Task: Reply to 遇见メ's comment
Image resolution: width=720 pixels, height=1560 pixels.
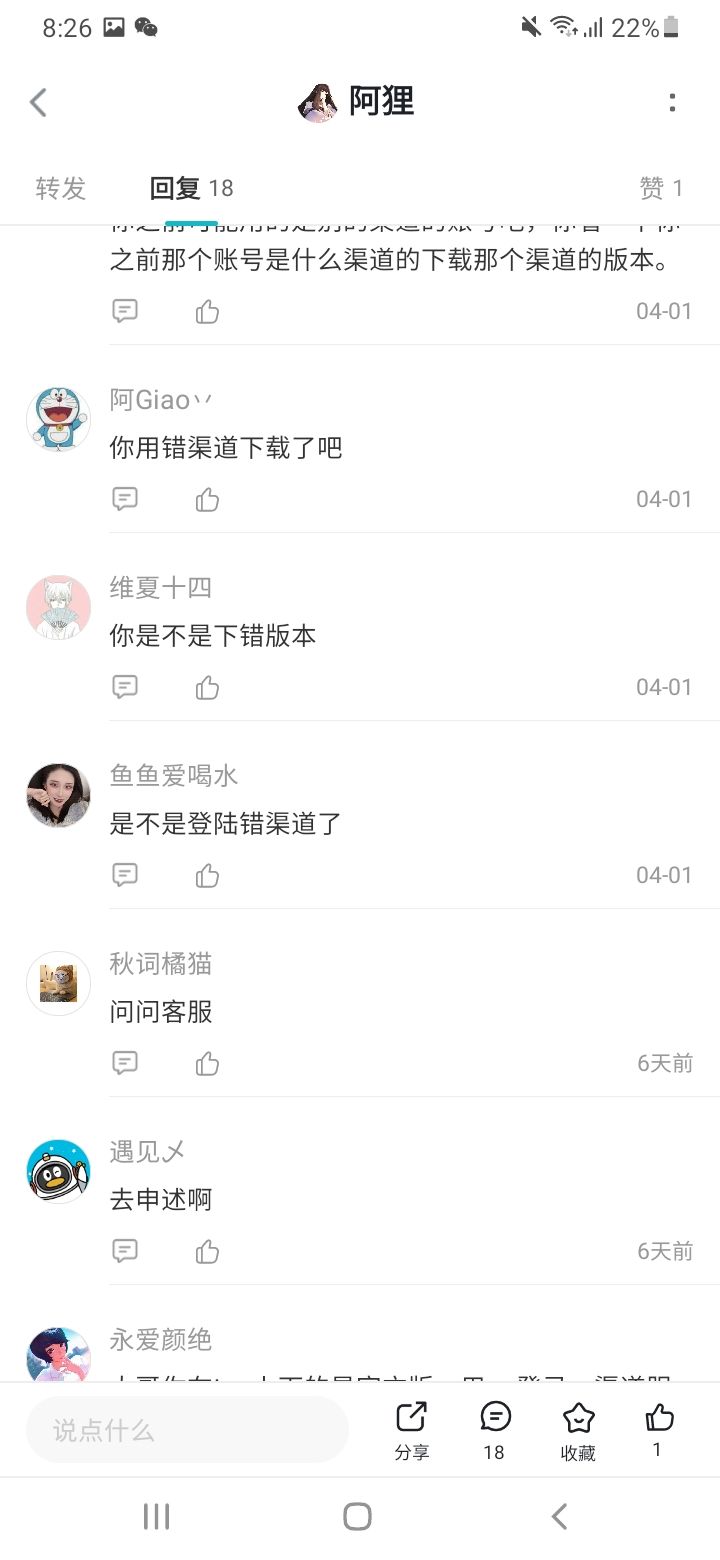Action: point(125,1251)
